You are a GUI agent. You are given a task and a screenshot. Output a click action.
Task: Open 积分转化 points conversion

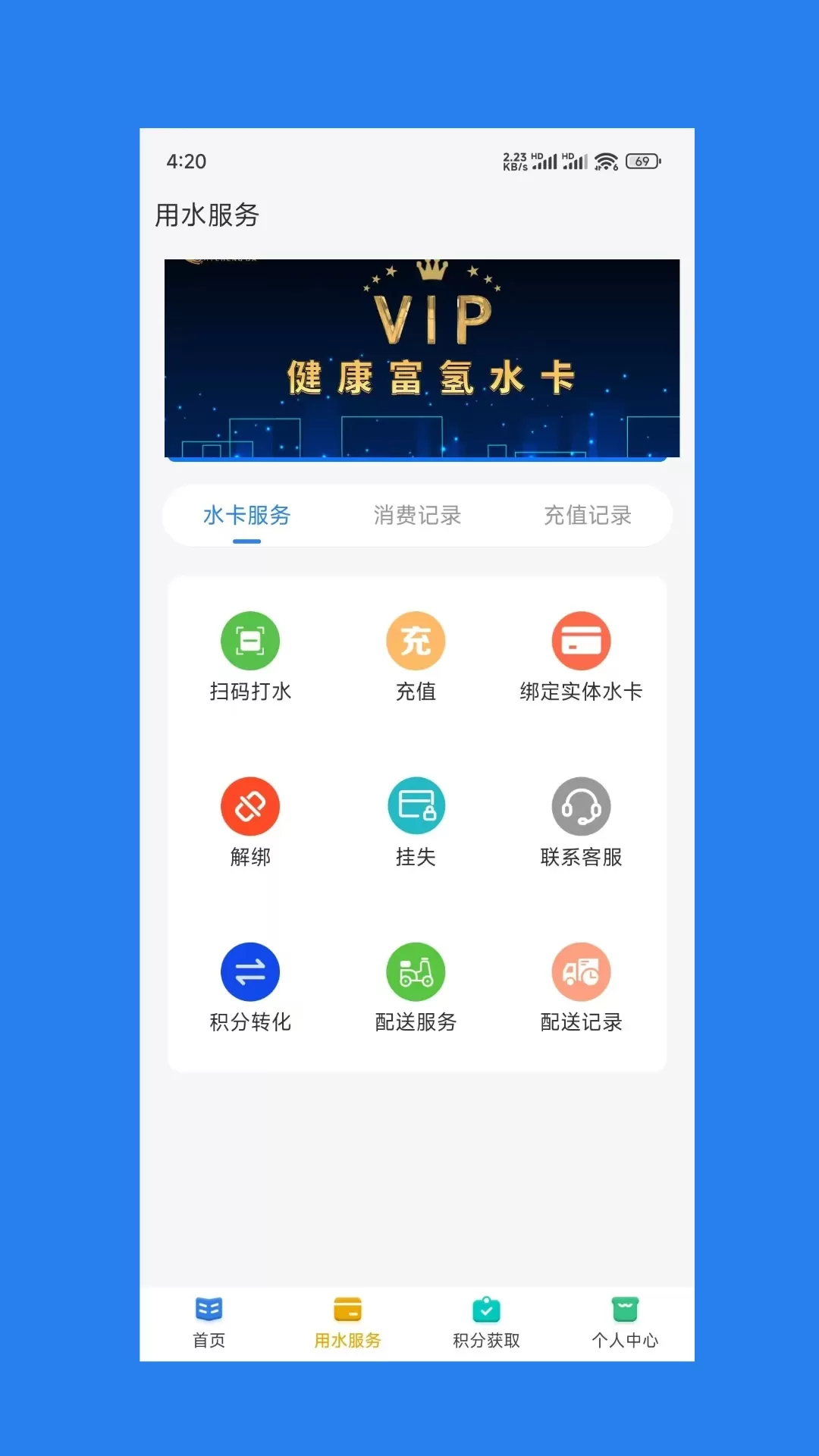click(x=250, y=987)
